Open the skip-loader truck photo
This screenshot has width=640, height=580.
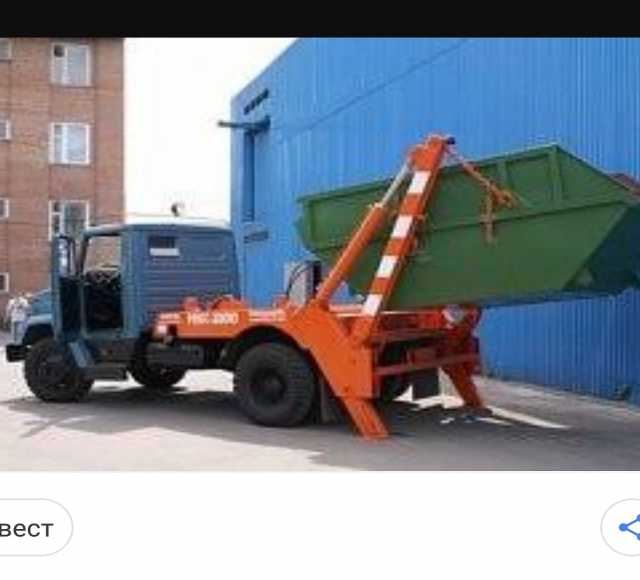pos(320,255)
